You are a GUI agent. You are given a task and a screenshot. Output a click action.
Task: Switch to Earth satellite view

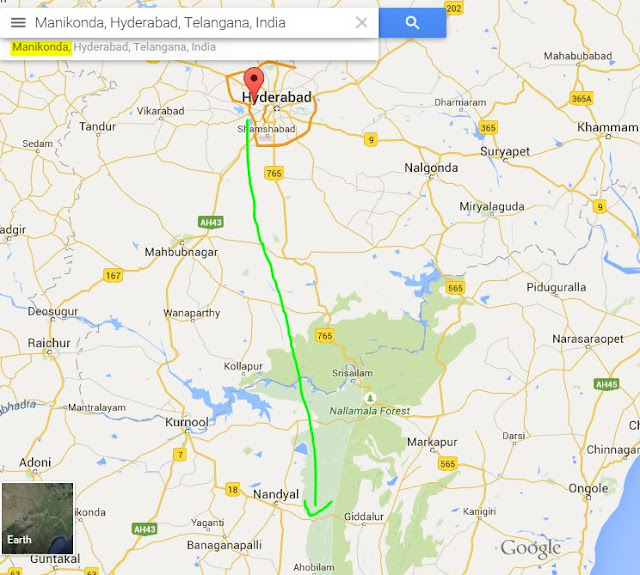(38, 518)
